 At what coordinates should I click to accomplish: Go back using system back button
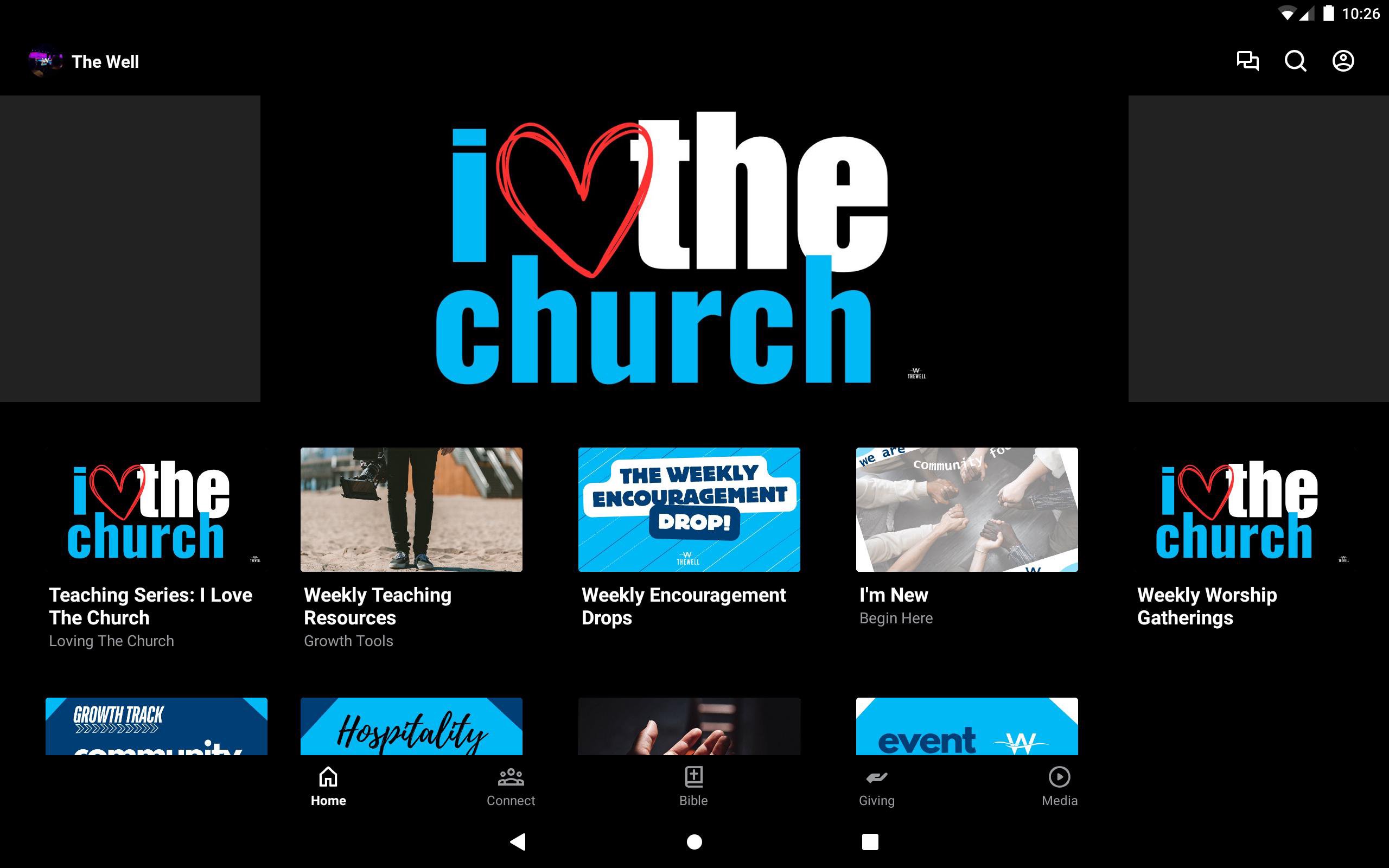(518, 841)
